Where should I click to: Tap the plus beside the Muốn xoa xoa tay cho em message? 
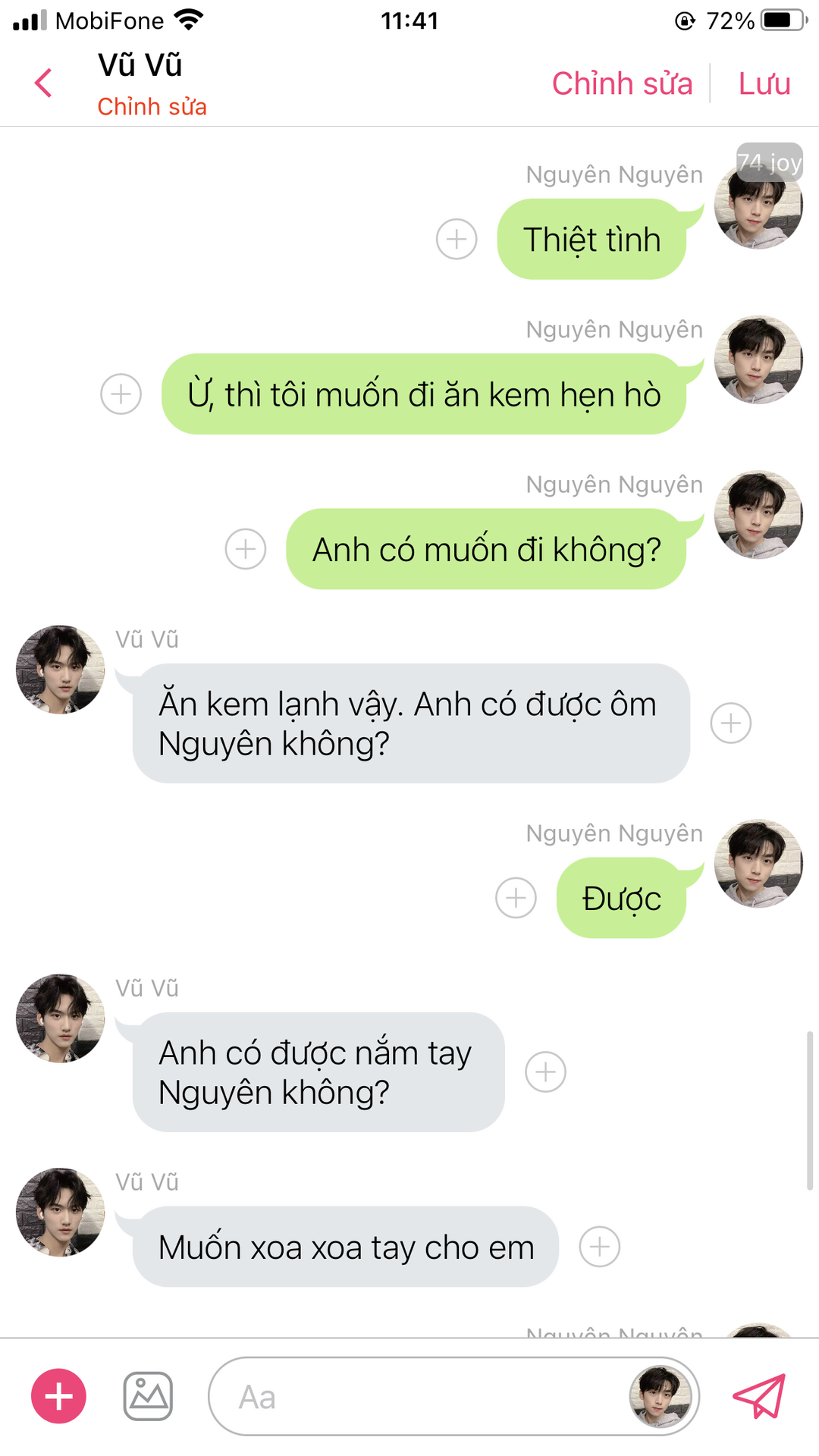[x=600, y=1247]
